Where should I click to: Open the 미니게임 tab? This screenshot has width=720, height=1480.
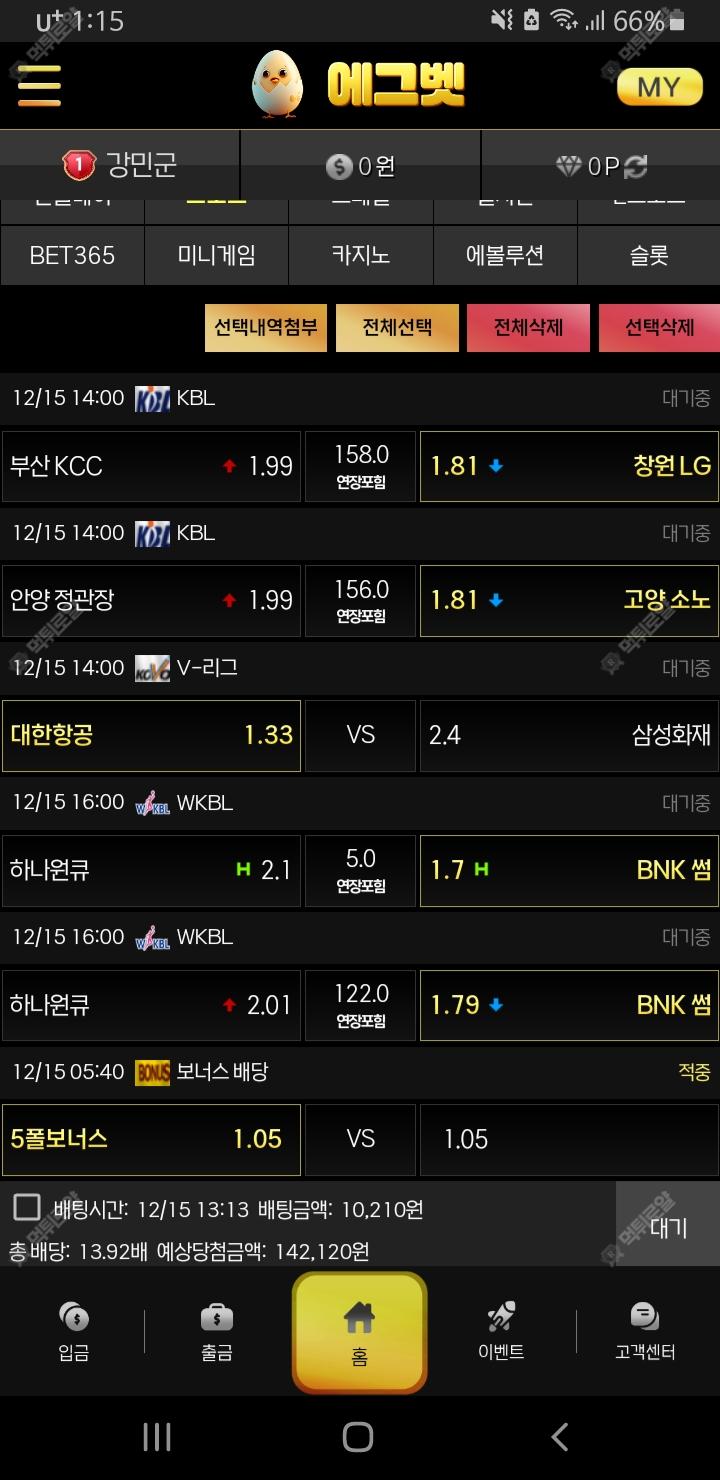coord(216,255)
